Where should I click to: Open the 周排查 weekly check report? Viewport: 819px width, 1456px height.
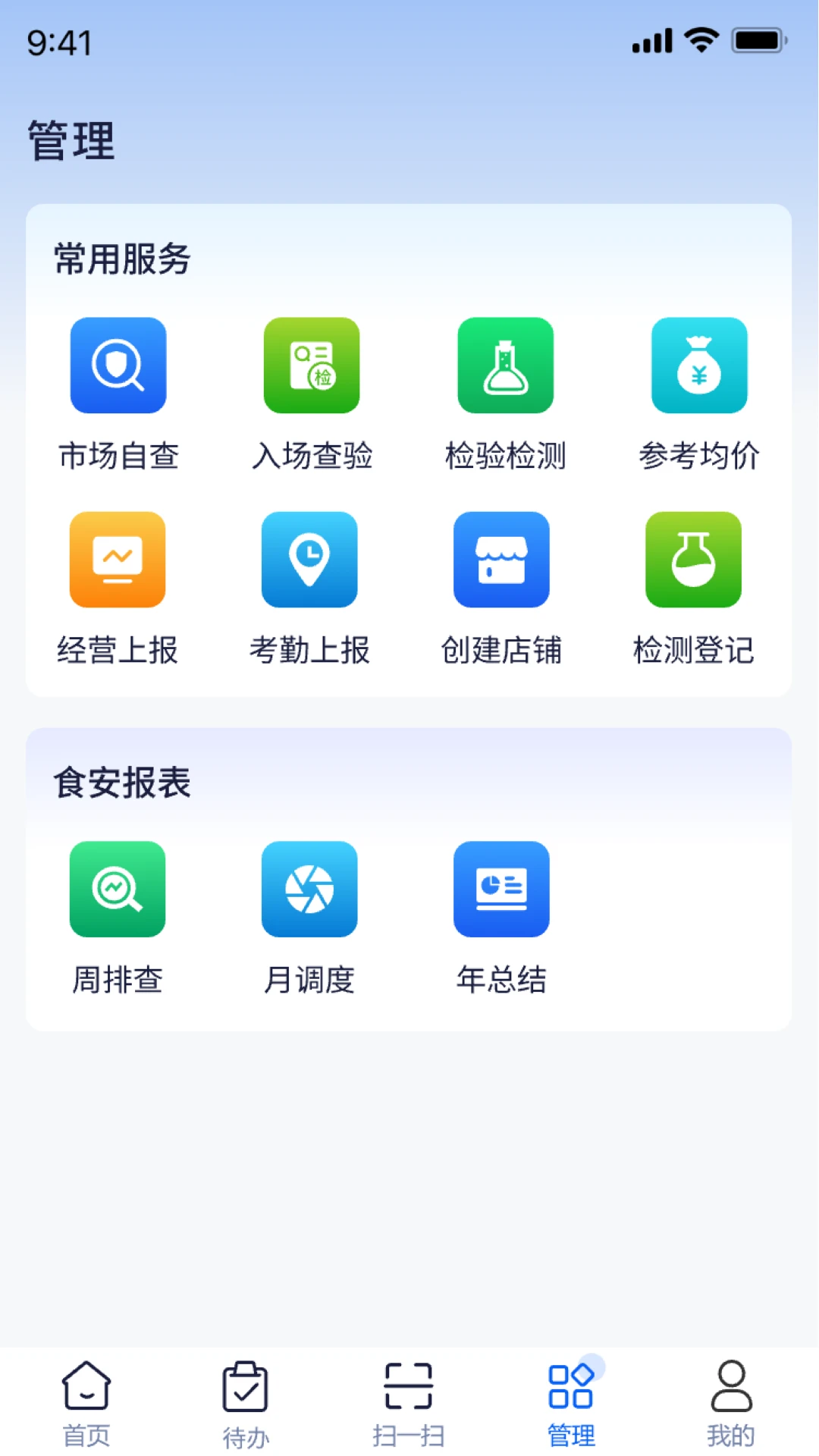(118, 890)
